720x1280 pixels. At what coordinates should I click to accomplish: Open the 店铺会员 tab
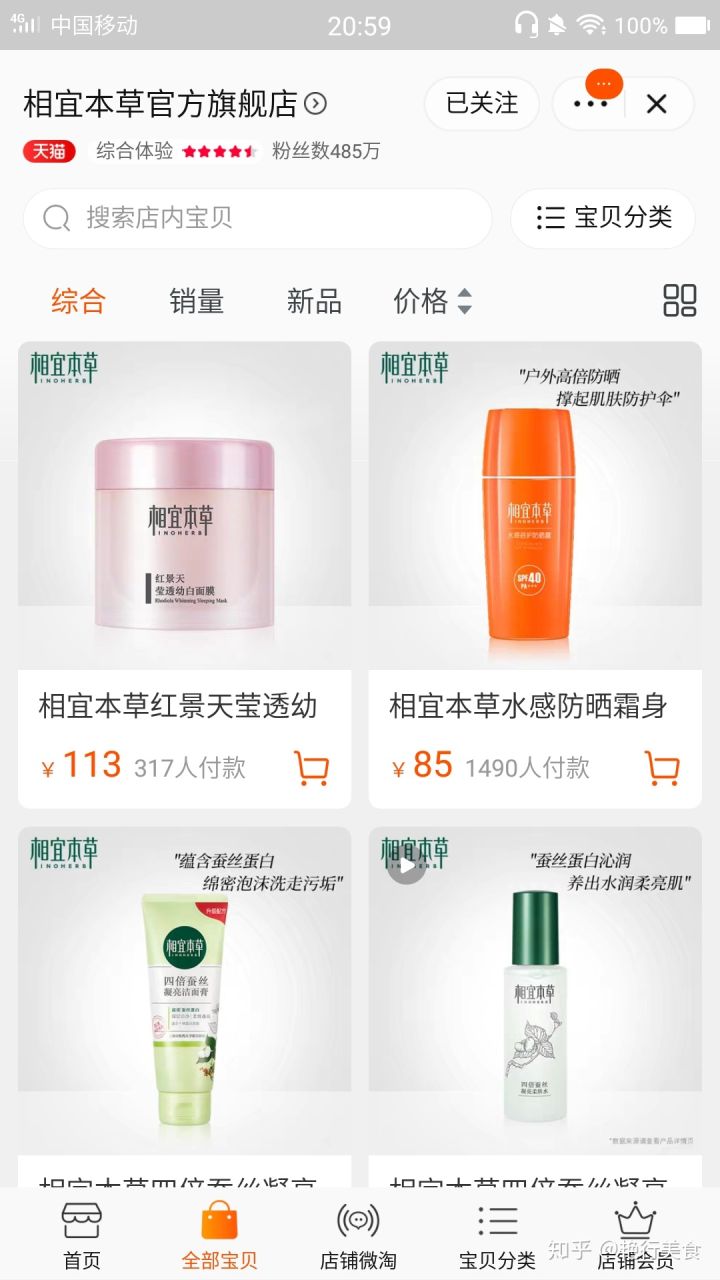pos(635,1236)
